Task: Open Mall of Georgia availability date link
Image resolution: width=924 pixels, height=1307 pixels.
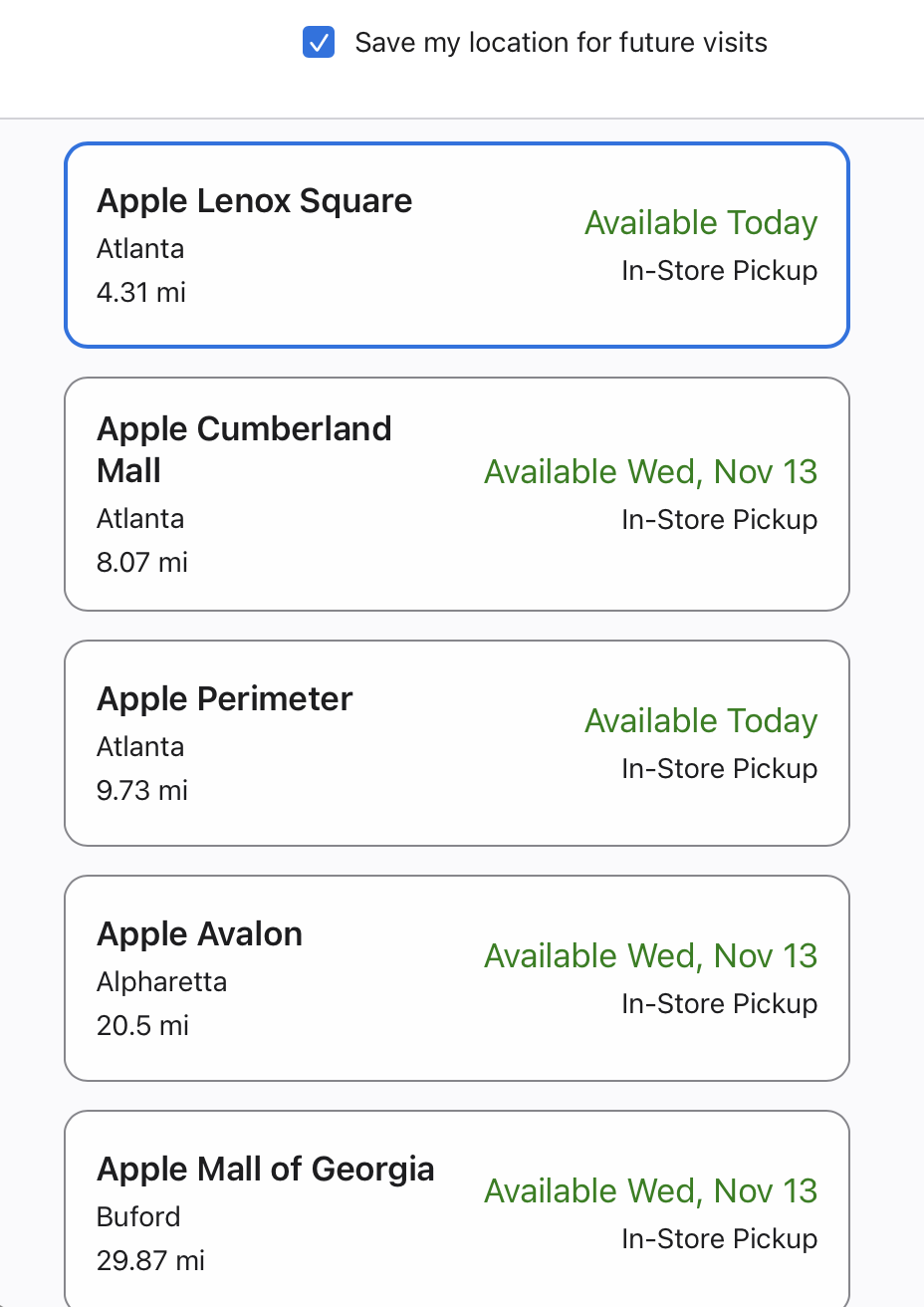Action: point(650,1190)
